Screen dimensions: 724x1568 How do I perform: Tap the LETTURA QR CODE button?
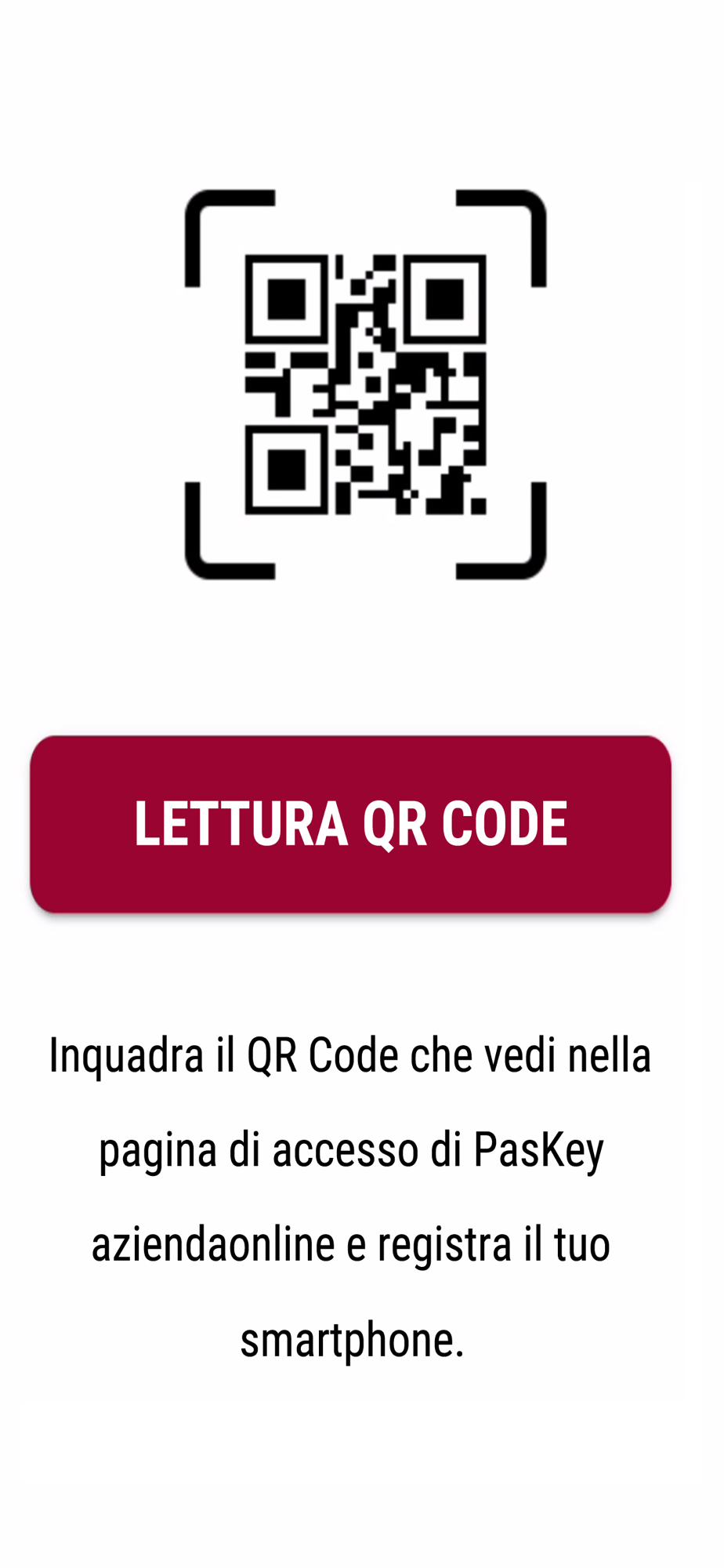coord(350,824)
